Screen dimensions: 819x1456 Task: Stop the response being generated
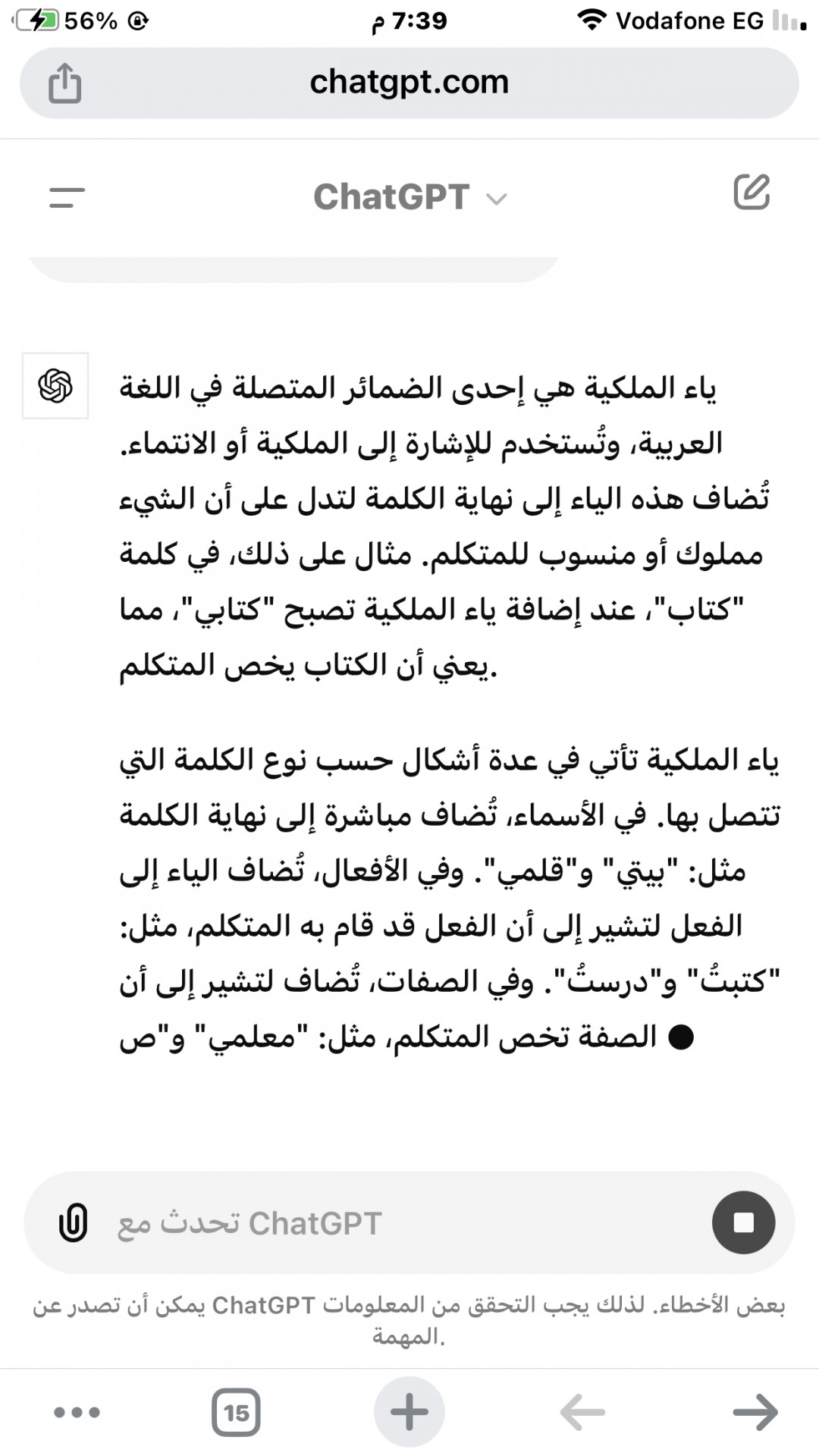coord(743,1222)
